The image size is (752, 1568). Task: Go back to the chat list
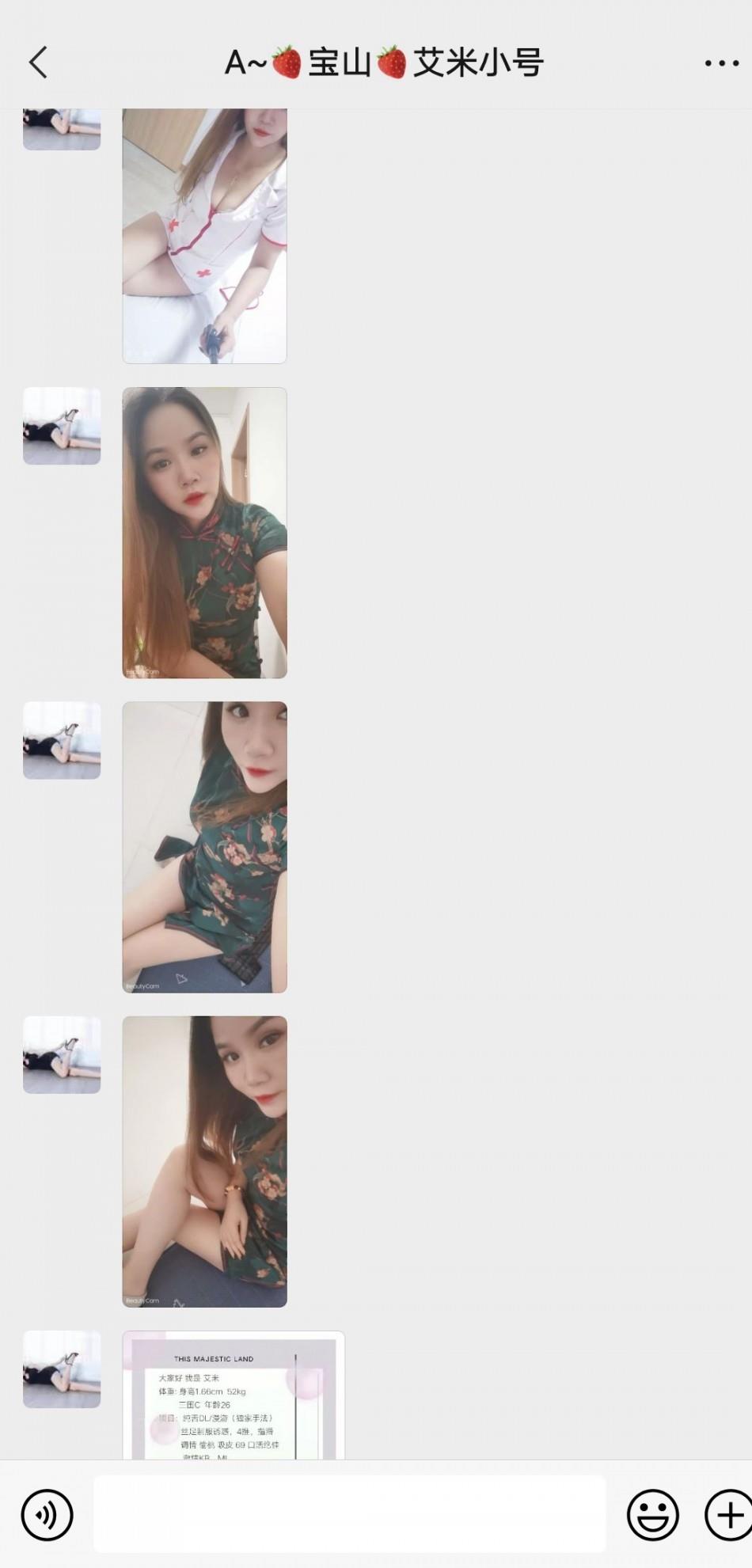pos(38,62)
